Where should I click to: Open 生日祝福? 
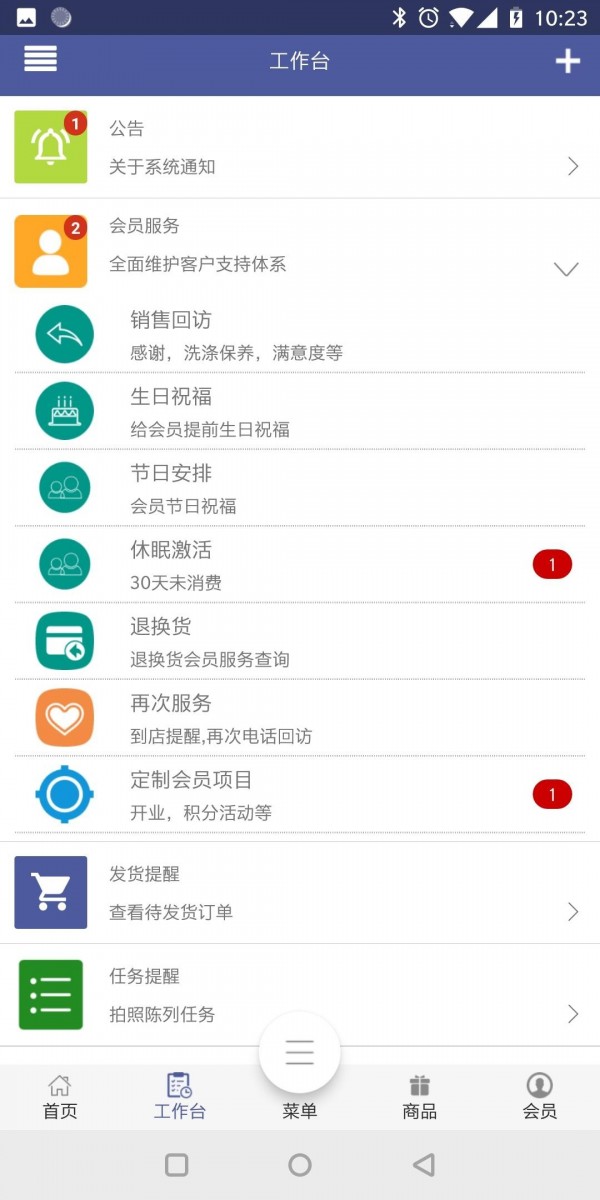[x=300, y=411]
